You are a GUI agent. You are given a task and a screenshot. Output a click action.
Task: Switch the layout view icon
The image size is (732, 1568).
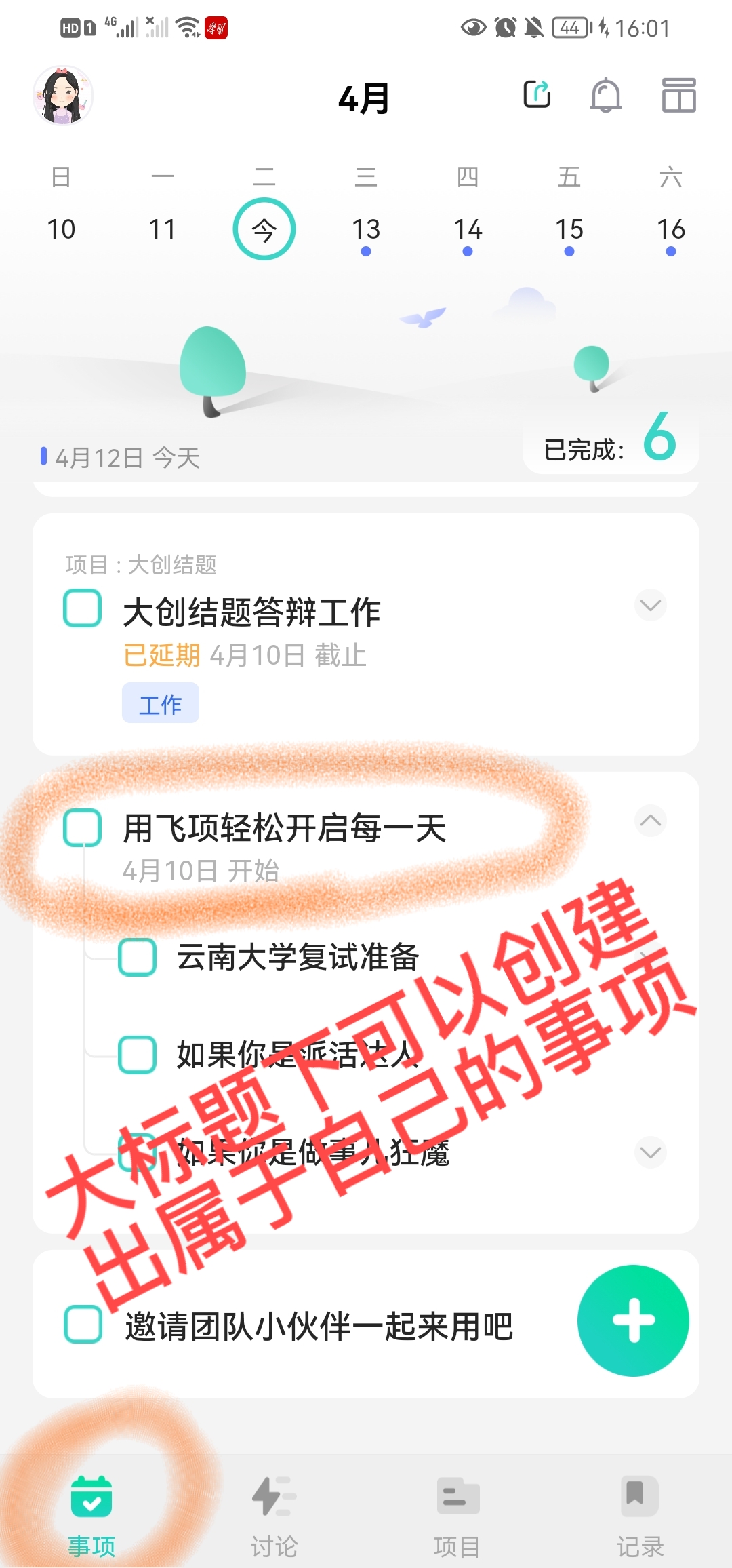coord(678,94)
